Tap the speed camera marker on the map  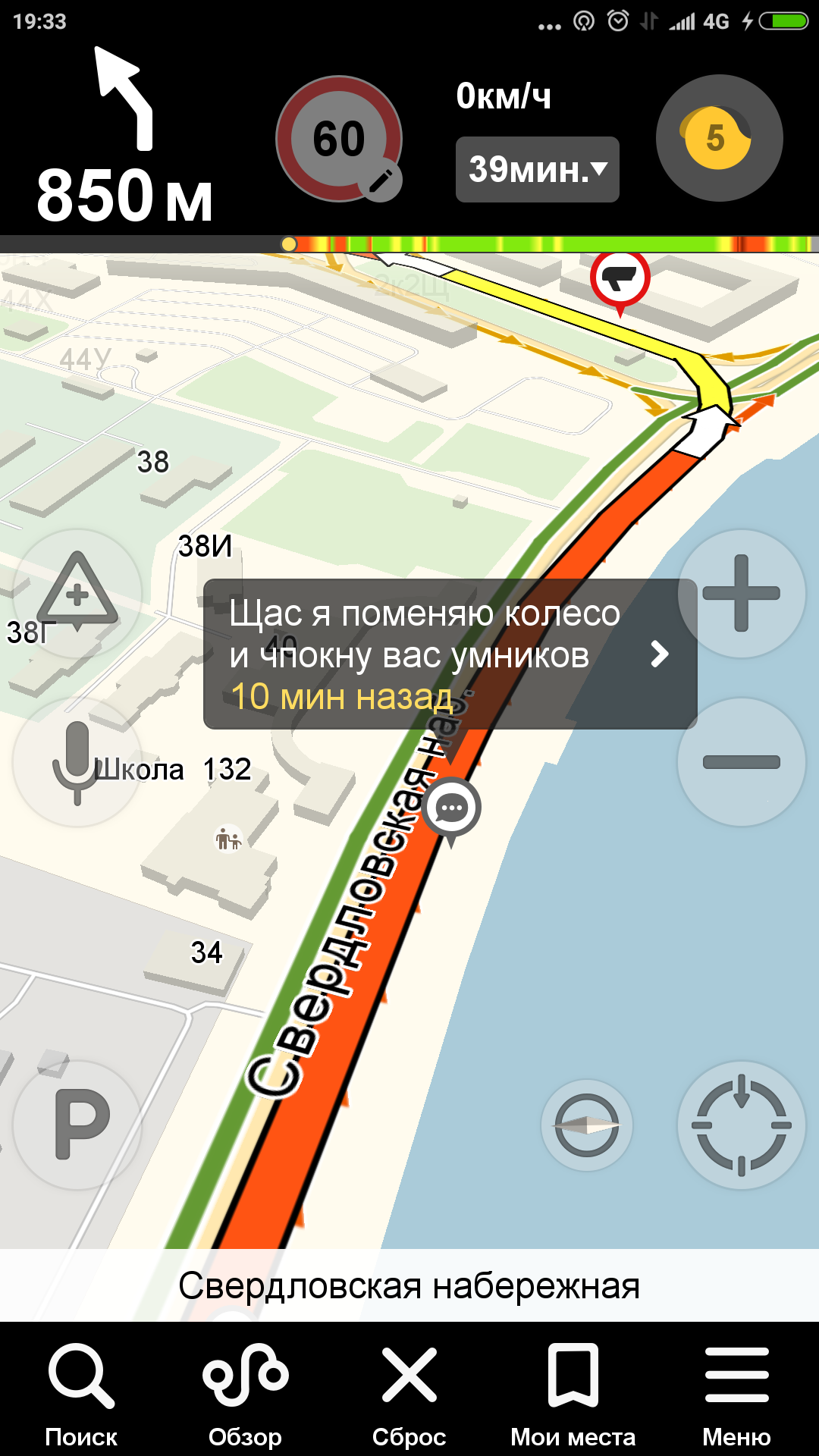click(x=620, y=278)
